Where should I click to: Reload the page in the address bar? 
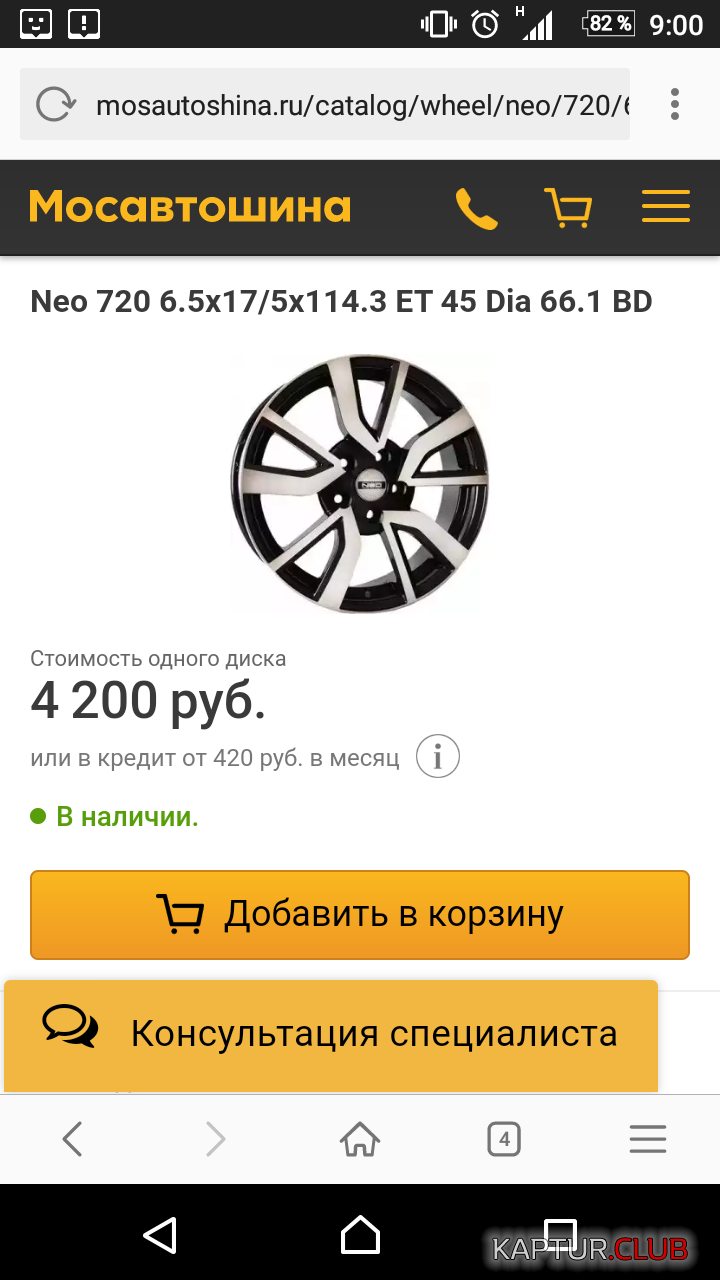coord(56,105)
